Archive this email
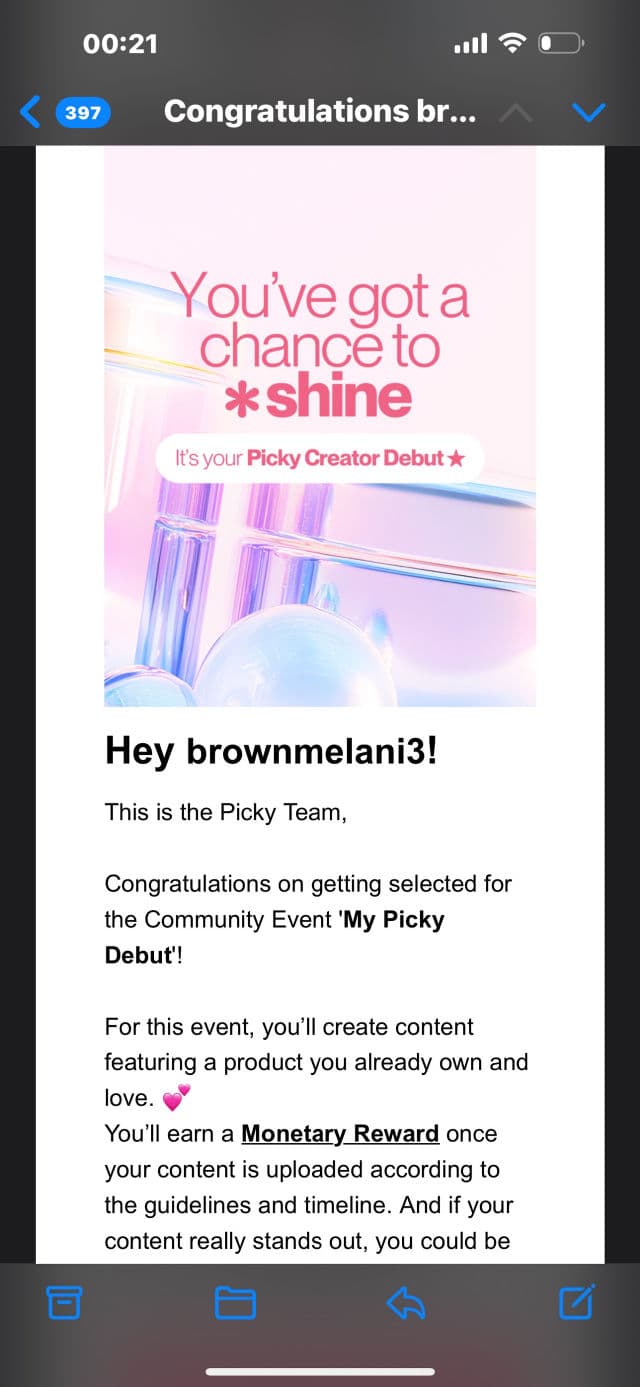640x1387 pixels. tap(64, 1302)
